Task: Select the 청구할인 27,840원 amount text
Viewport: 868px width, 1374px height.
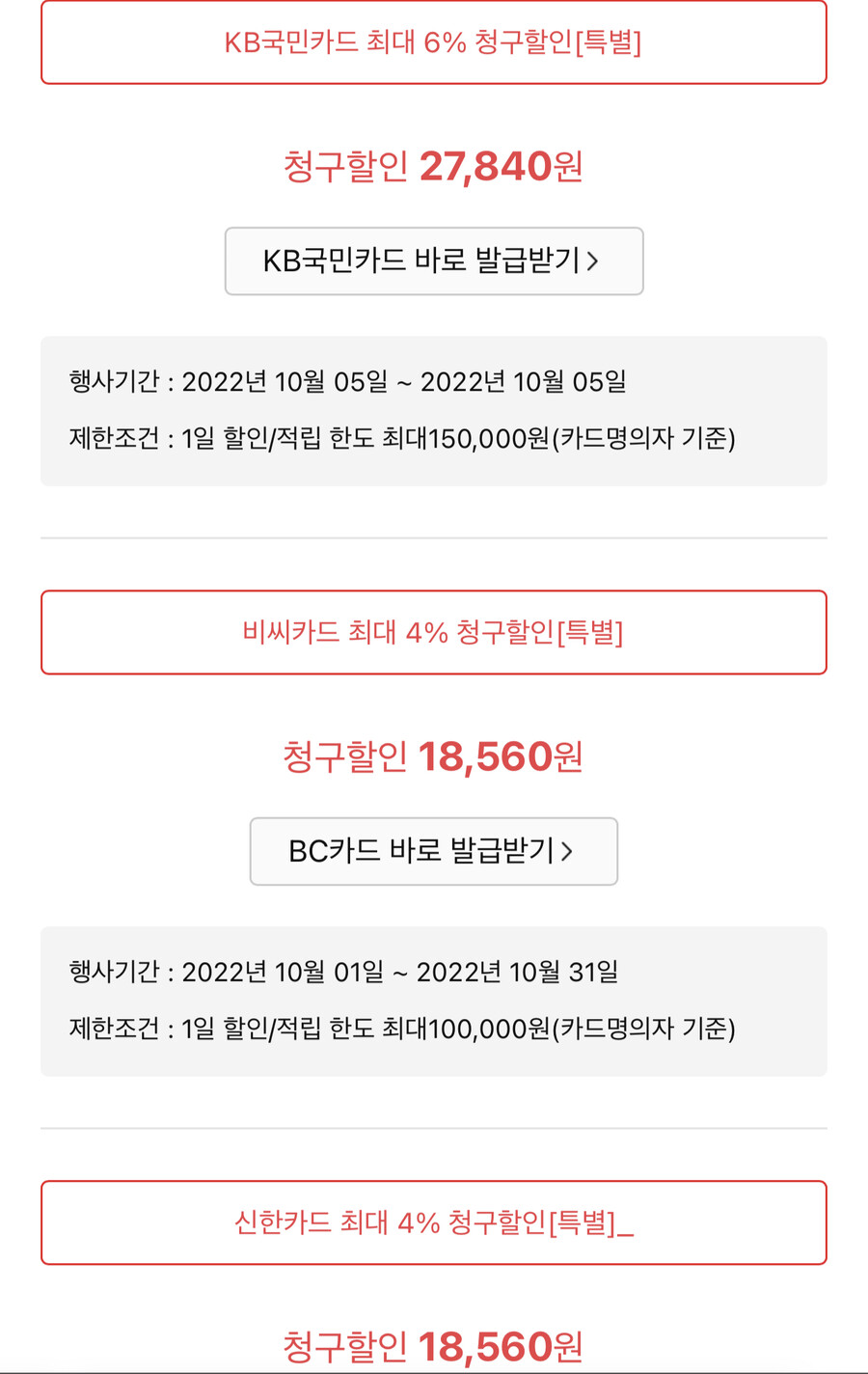Action: 433,165
